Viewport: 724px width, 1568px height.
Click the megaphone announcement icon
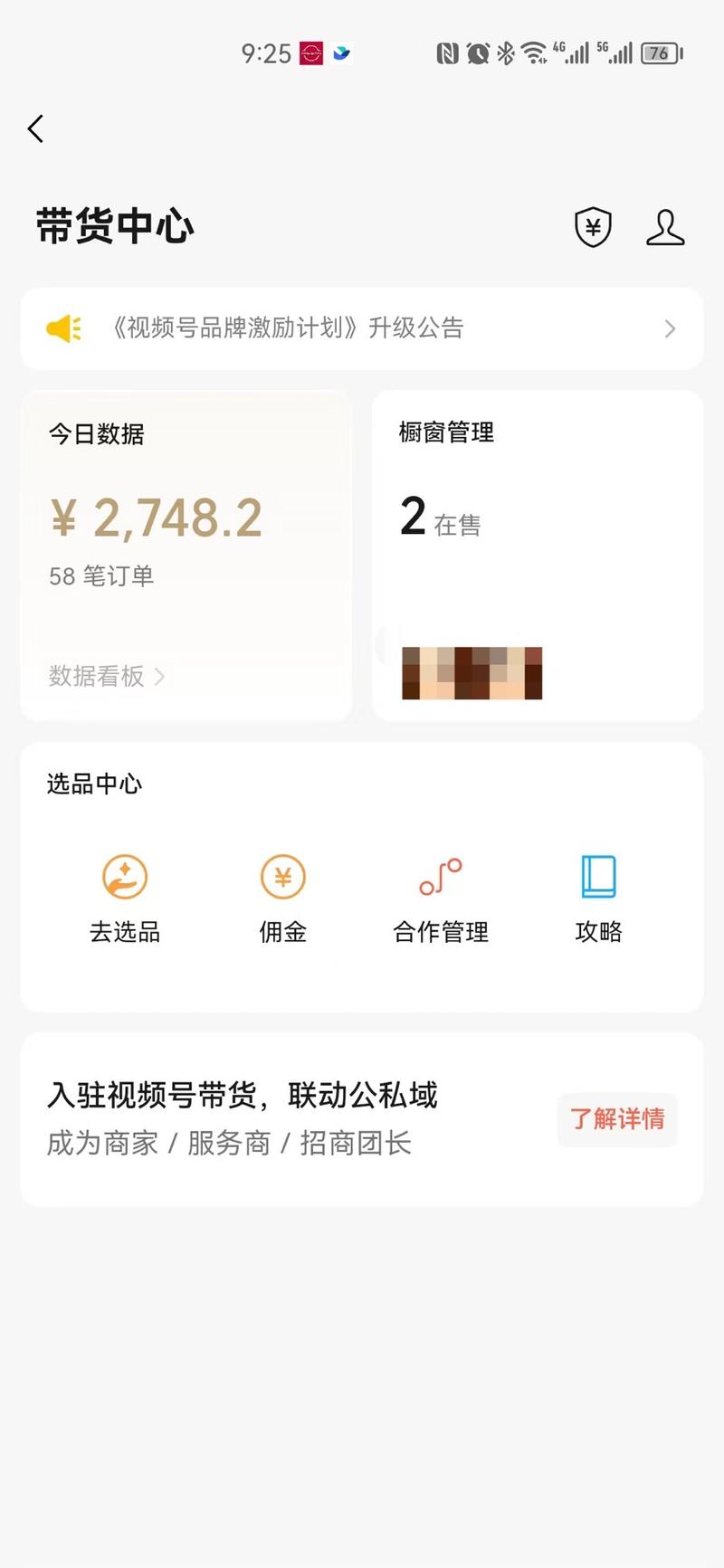[x=62, y=328]
